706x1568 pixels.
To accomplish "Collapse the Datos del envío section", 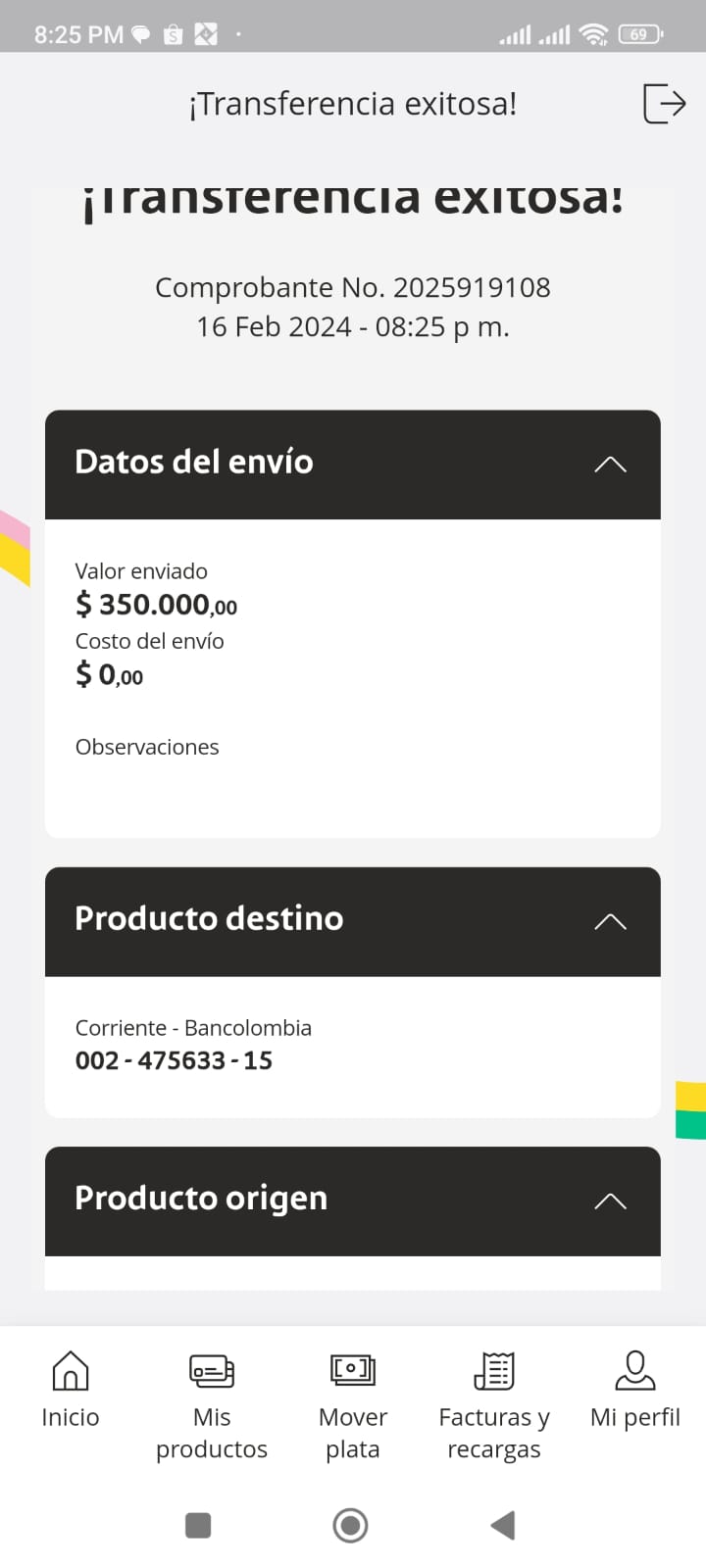I will coord(610,465).
